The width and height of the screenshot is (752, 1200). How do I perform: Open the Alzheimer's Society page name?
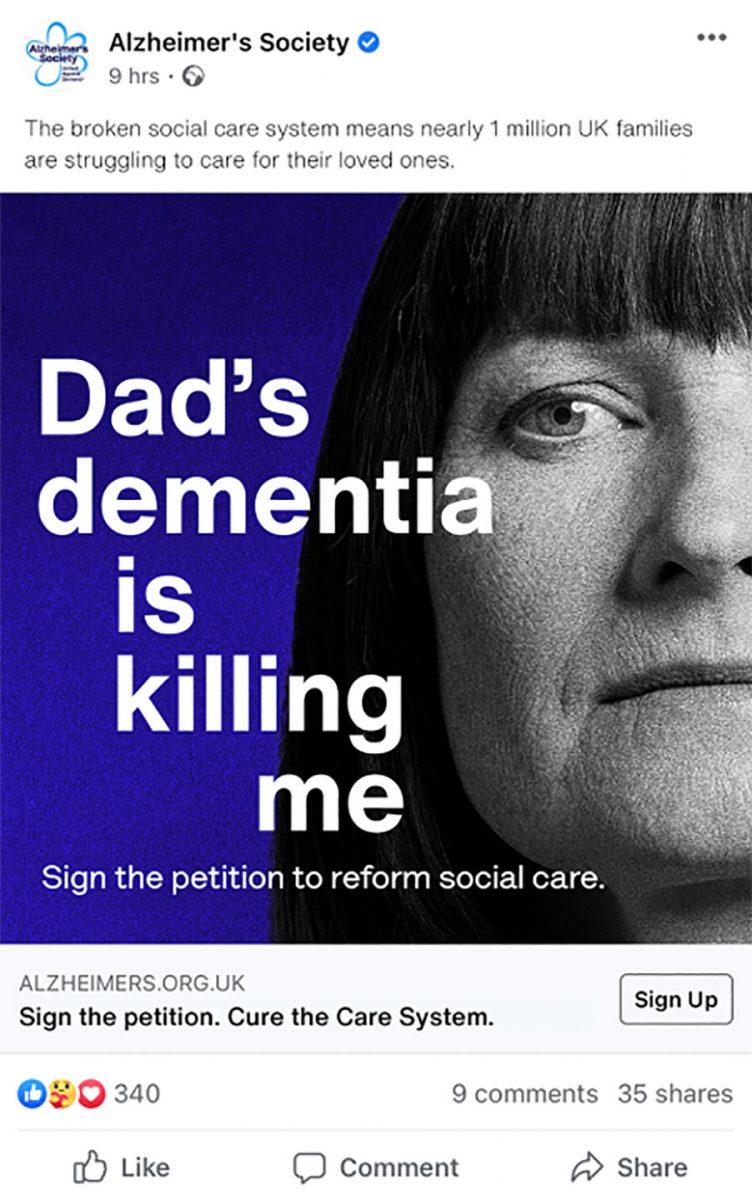229,43
